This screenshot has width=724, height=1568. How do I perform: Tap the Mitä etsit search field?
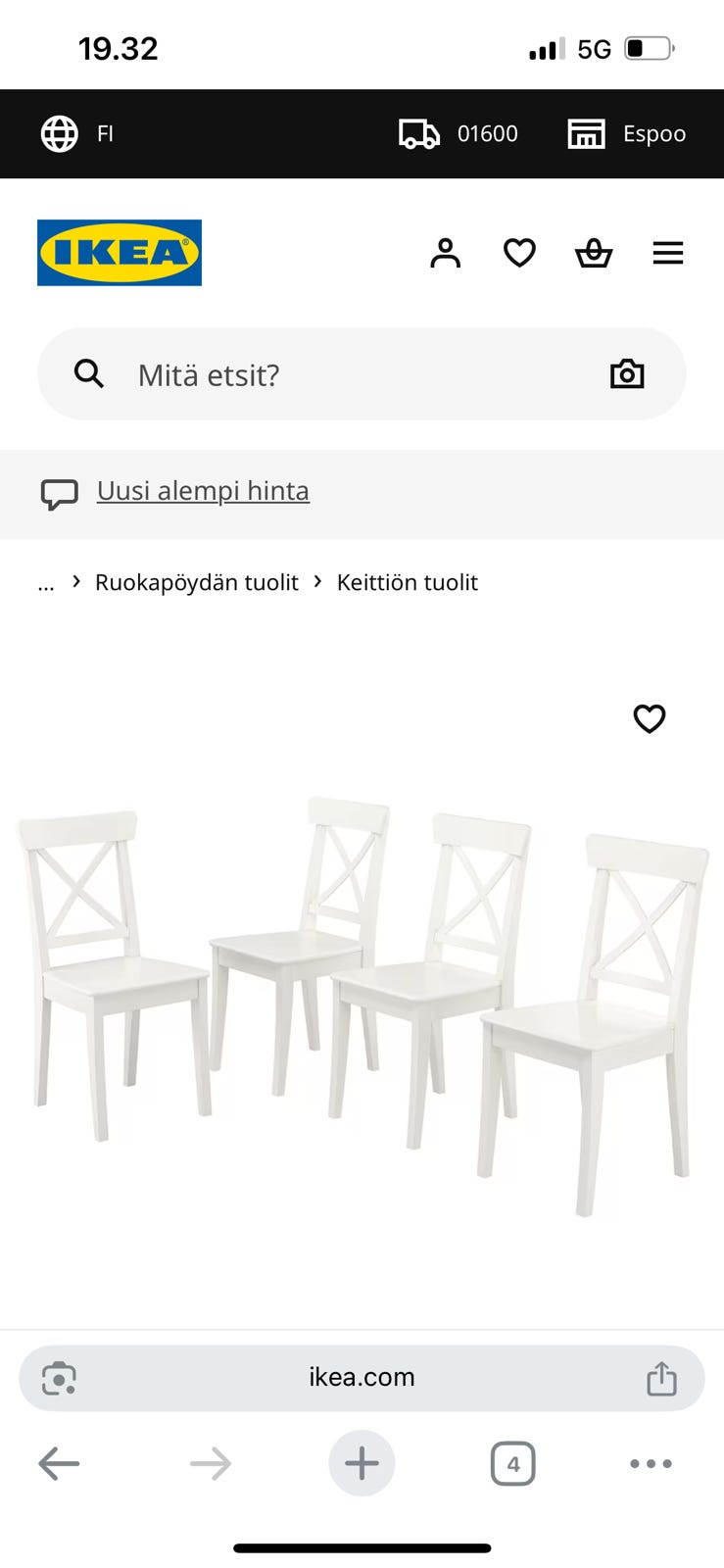294,373
